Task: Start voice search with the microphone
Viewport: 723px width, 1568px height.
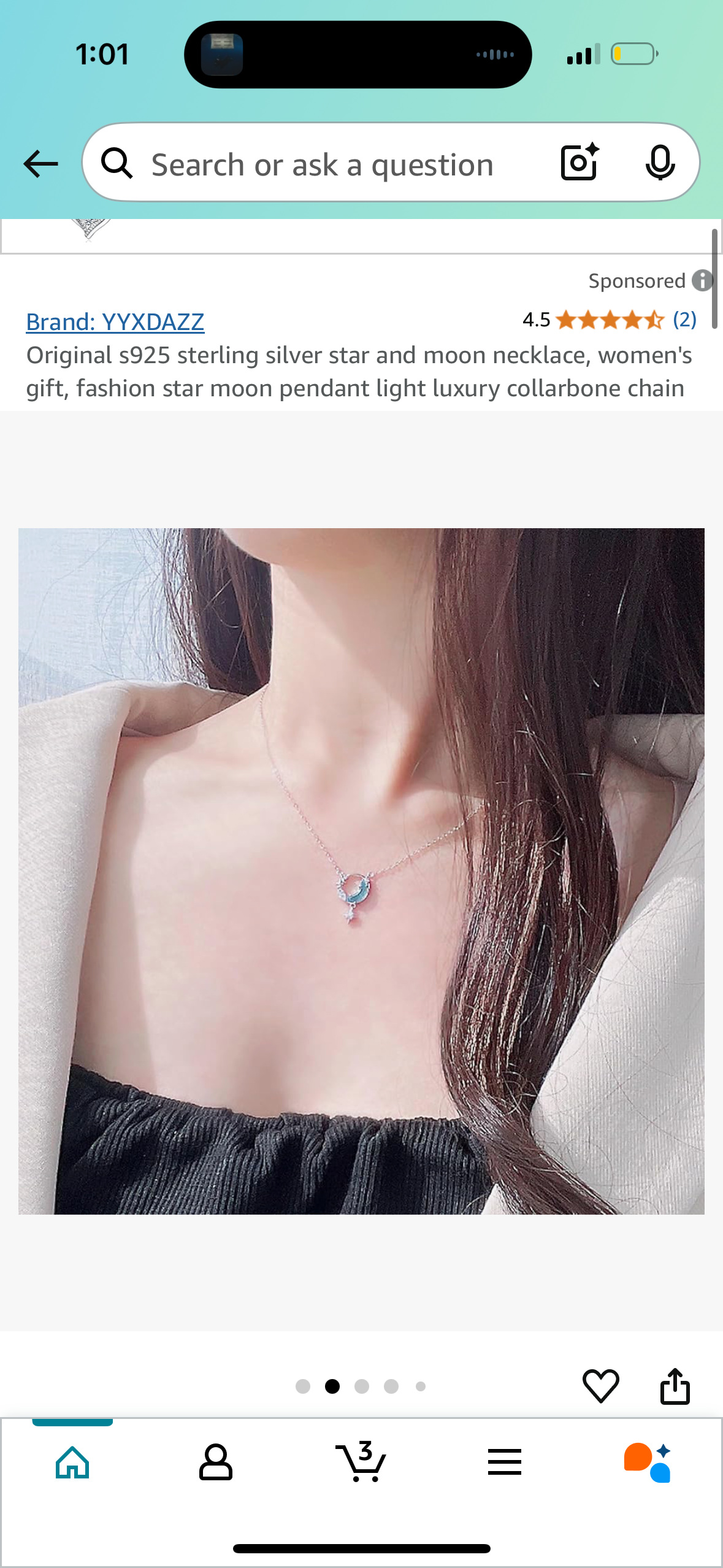Action: (660, 163)
